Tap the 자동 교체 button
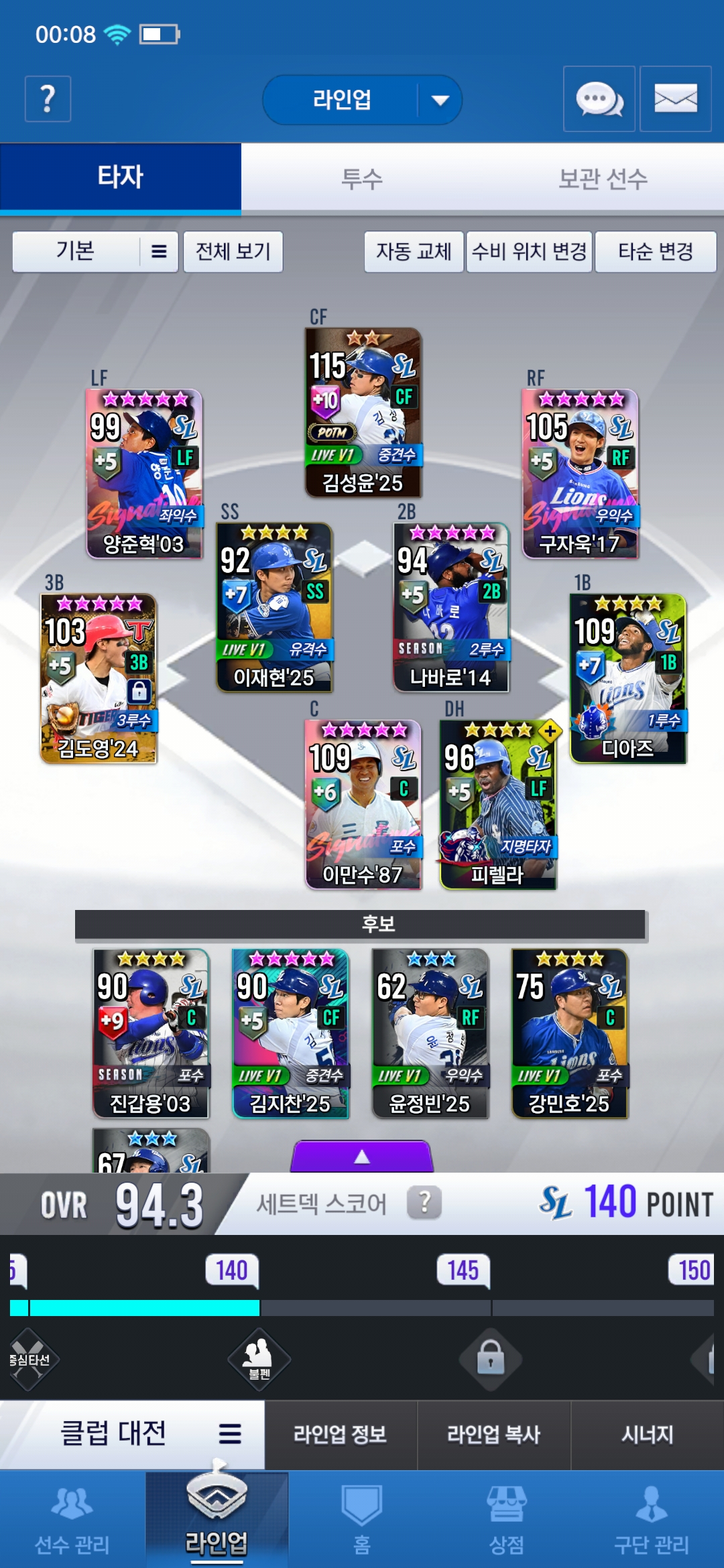The image size is (724, 1568). click(414, 252)
